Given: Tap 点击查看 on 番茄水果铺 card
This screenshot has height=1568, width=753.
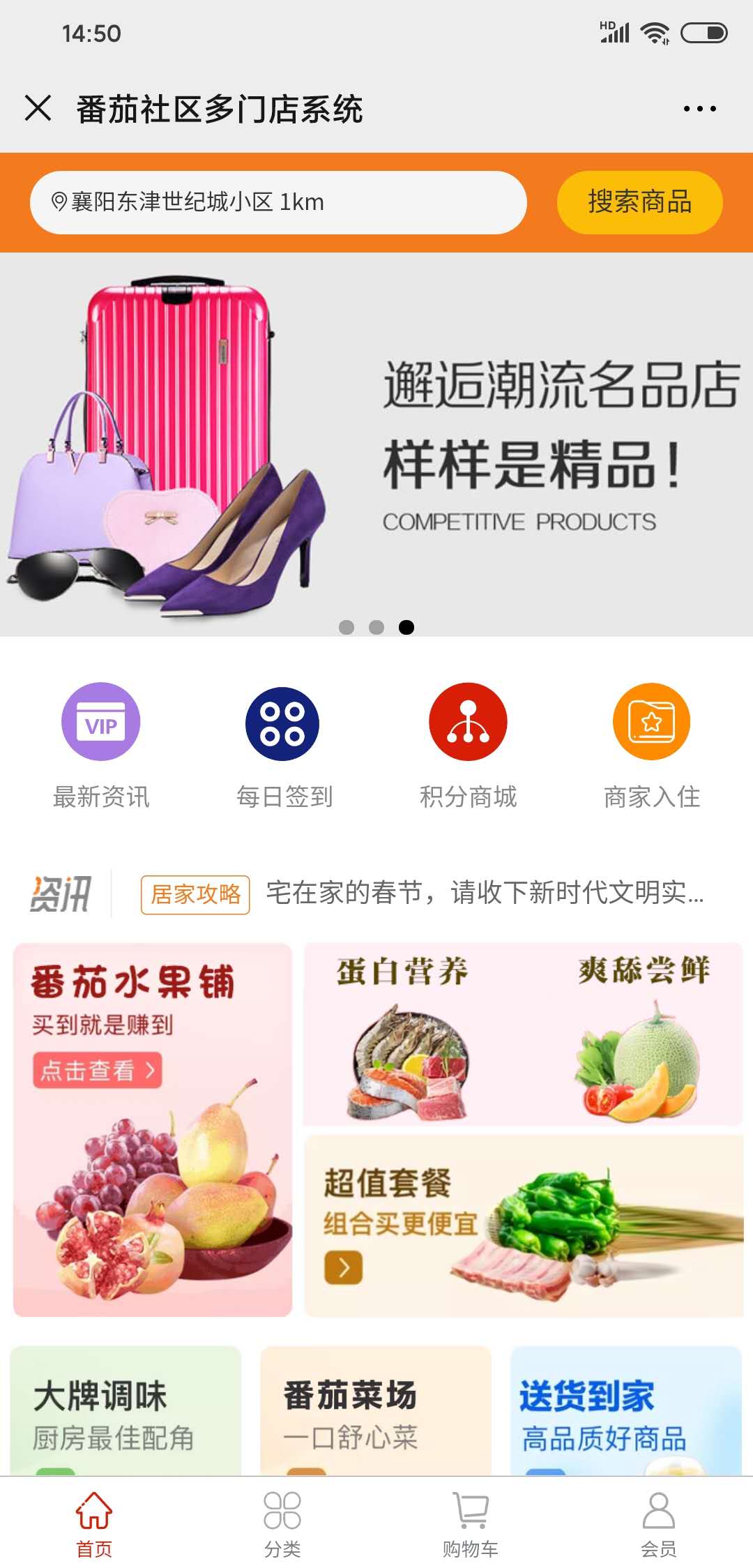Looking at the screenshot, I should [x=97, y=1070].
